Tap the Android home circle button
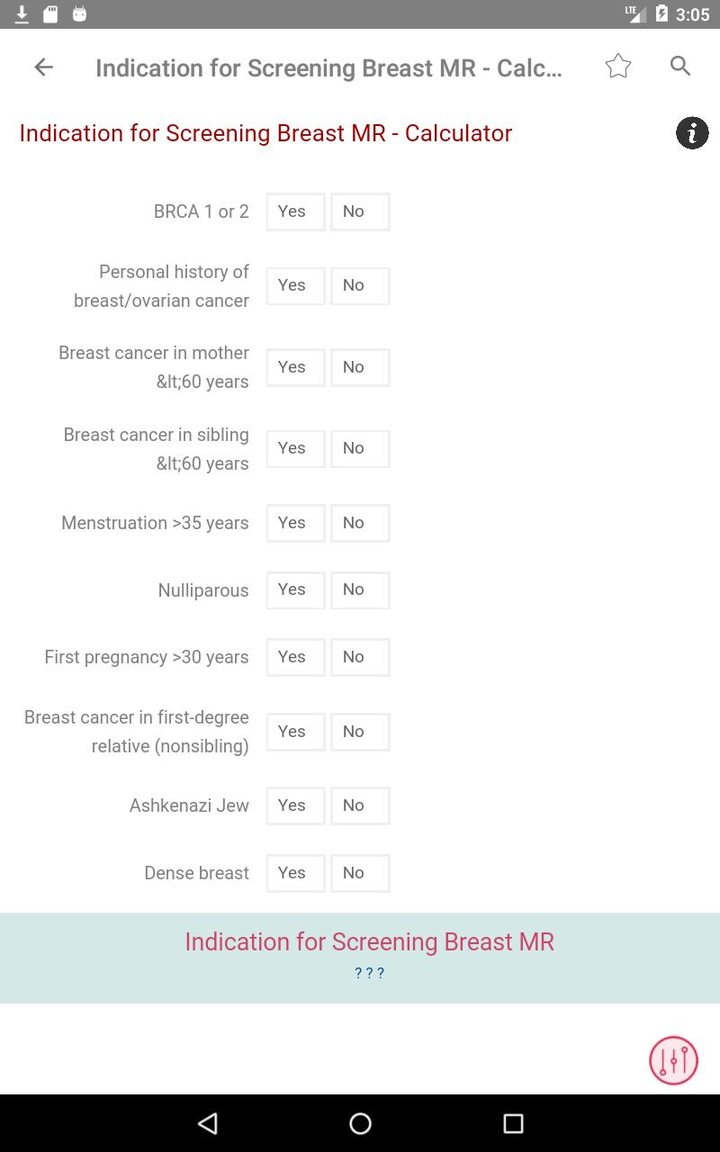 click(x=359, y=1123)
